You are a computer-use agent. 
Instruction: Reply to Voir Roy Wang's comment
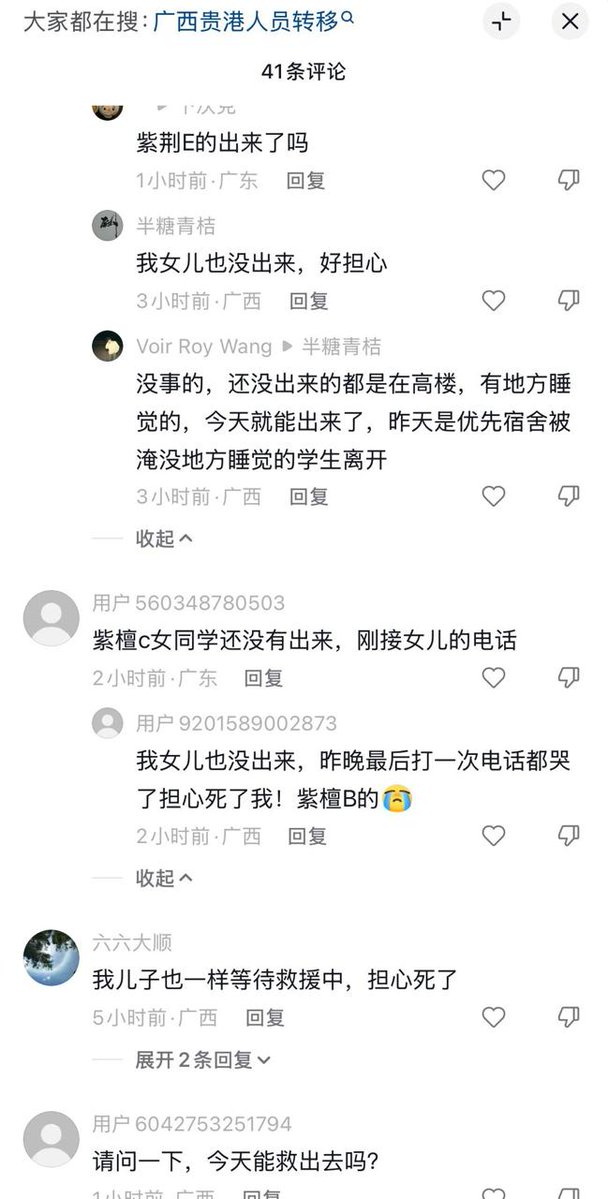[308, 497]
